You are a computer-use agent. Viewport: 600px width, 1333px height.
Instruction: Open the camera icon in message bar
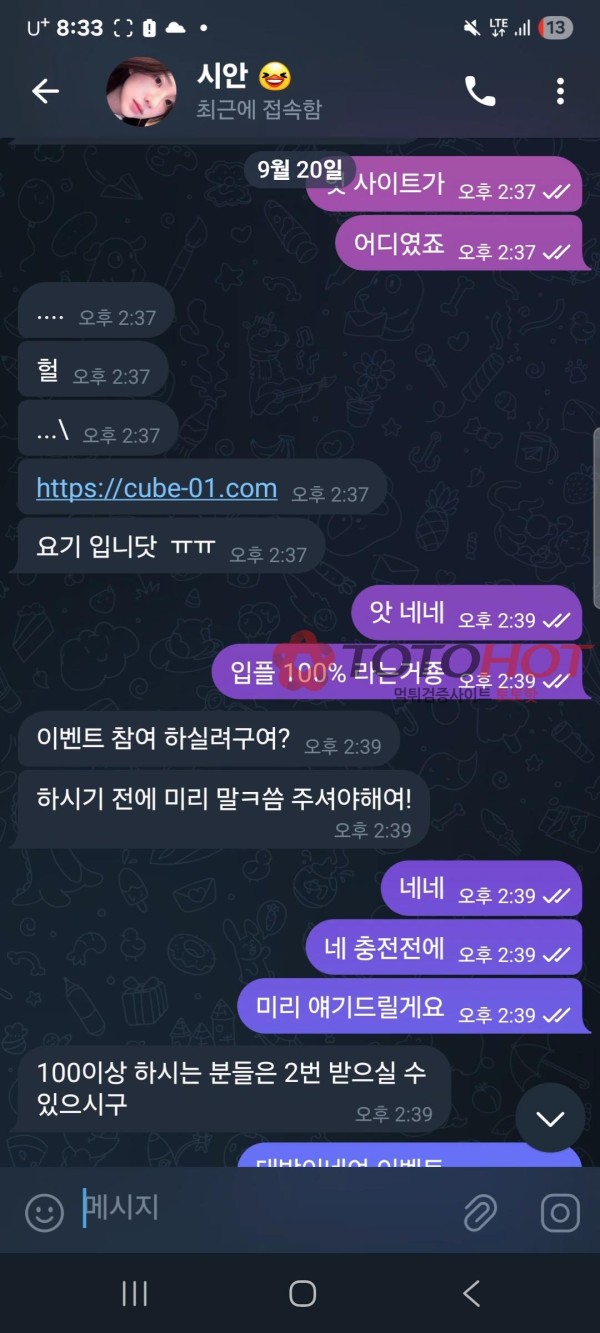560,1213
